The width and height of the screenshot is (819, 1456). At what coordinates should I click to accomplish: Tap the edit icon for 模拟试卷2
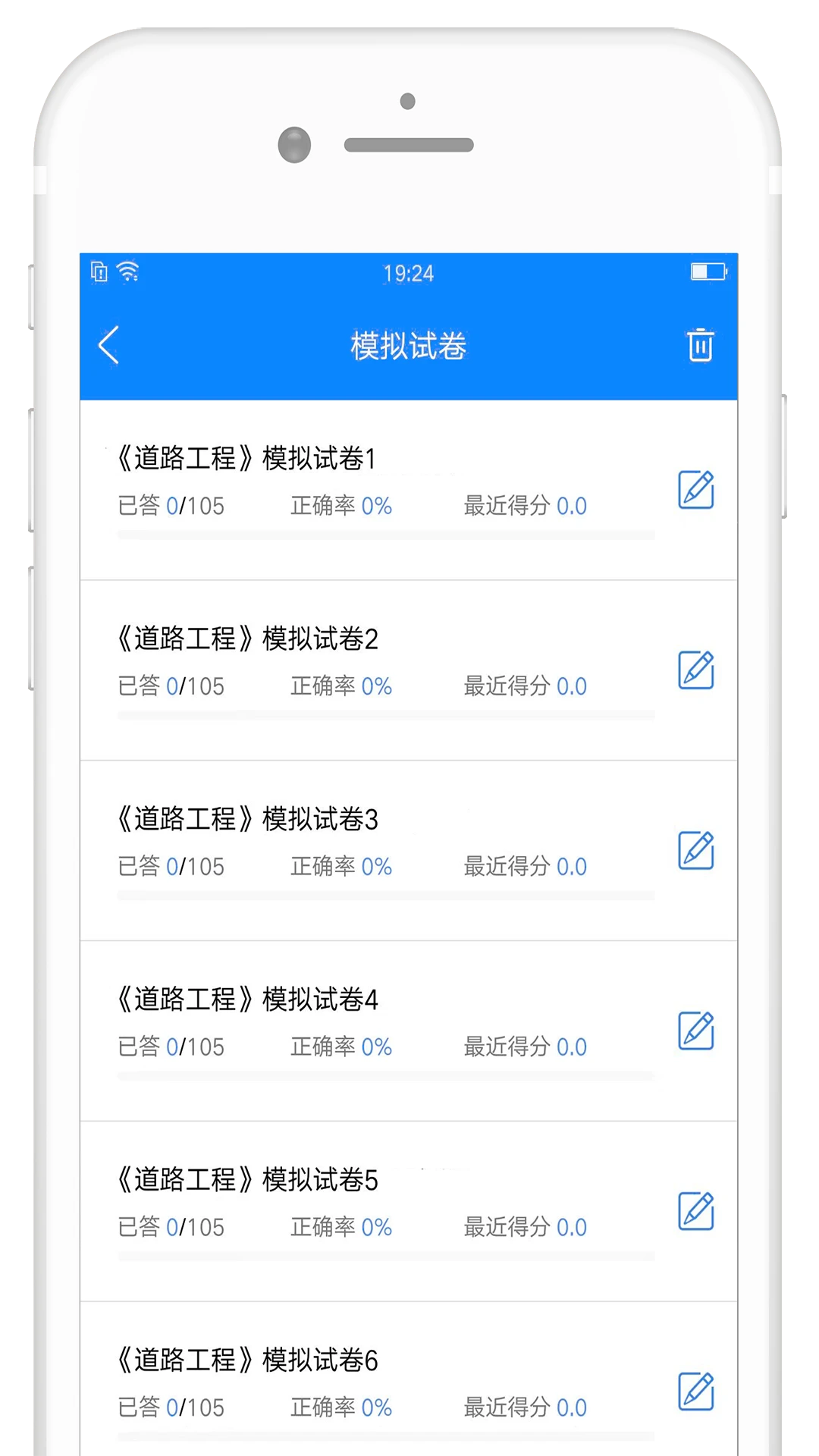pos(696,670)
